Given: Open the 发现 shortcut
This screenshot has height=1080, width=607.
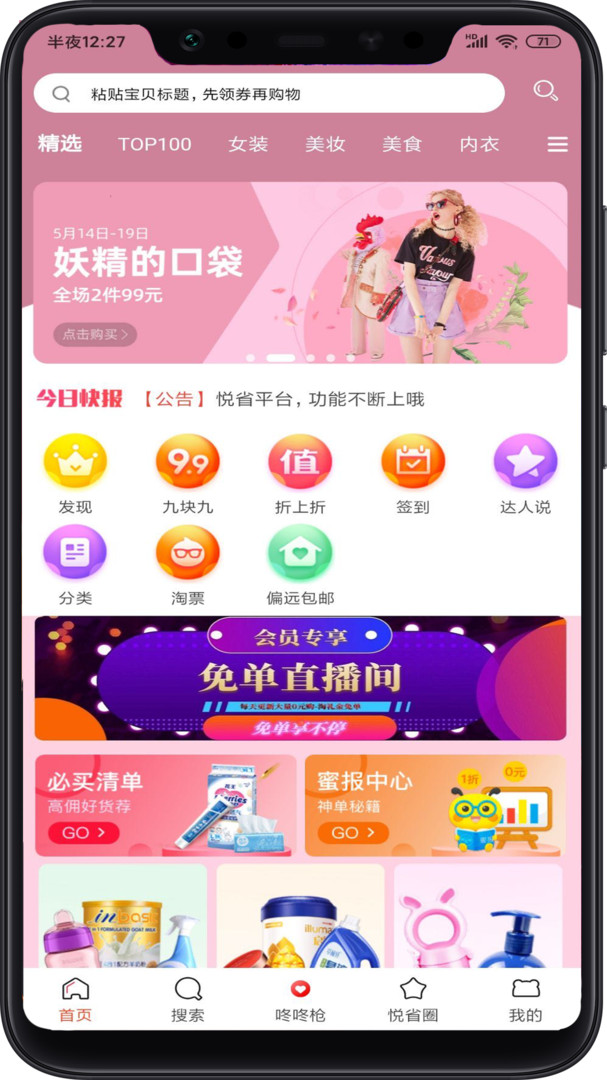Looking at the screenshot, I should [75, 475].
